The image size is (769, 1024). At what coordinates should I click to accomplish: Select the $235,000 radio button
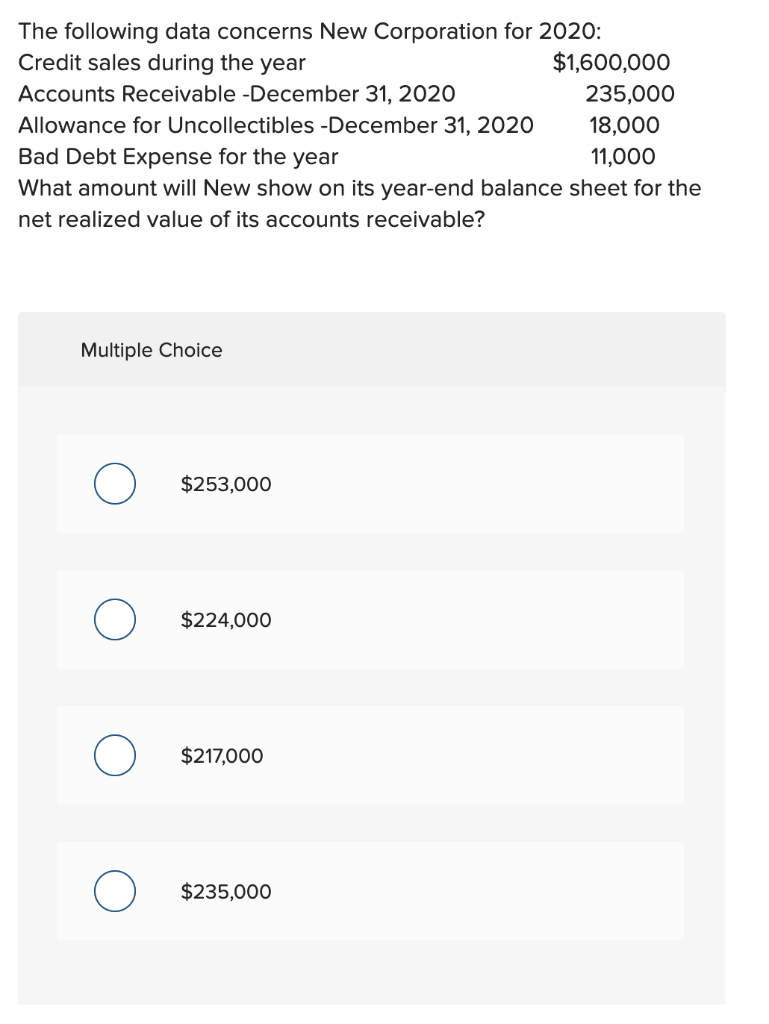[x=113, y=890]
